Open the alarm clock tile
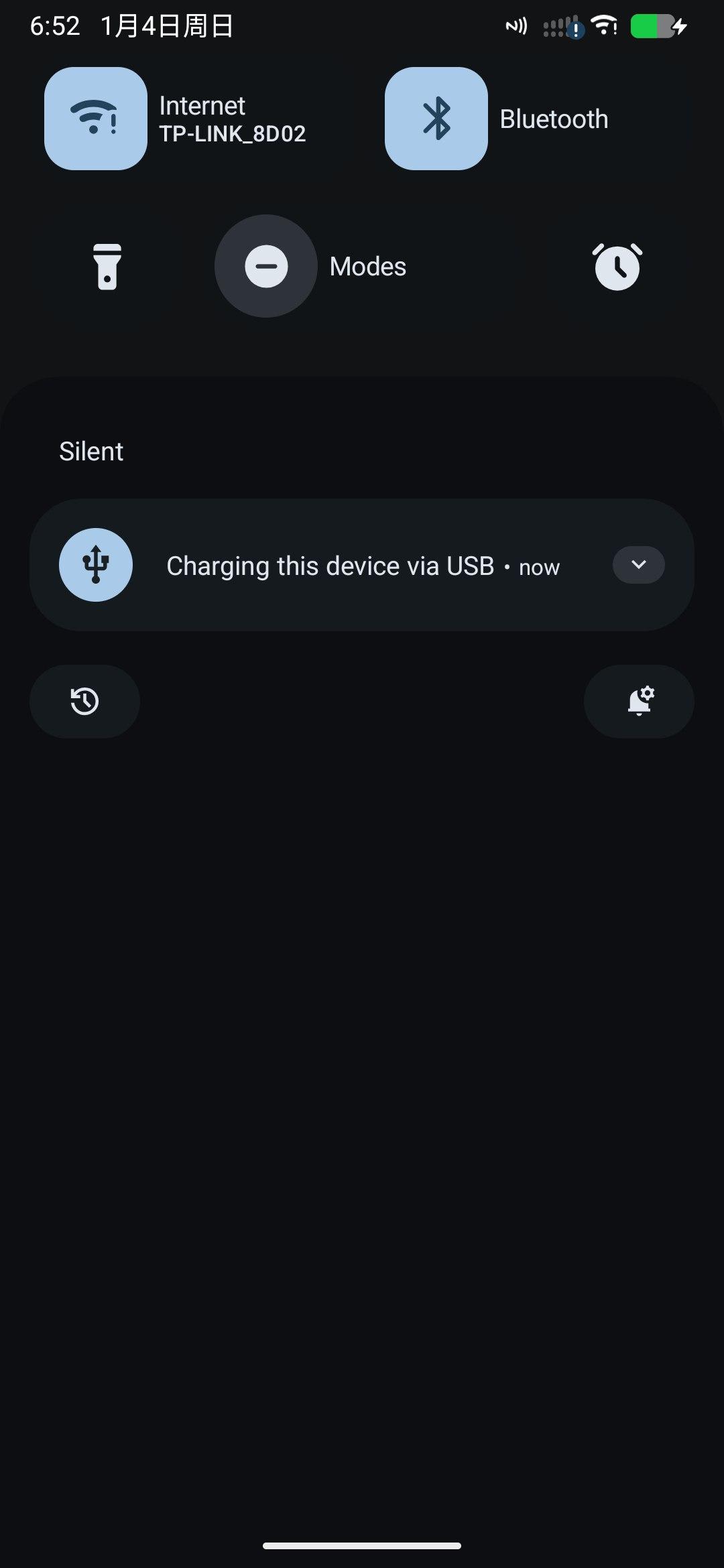The image size is (724, 1568). (x=617, y=266)
